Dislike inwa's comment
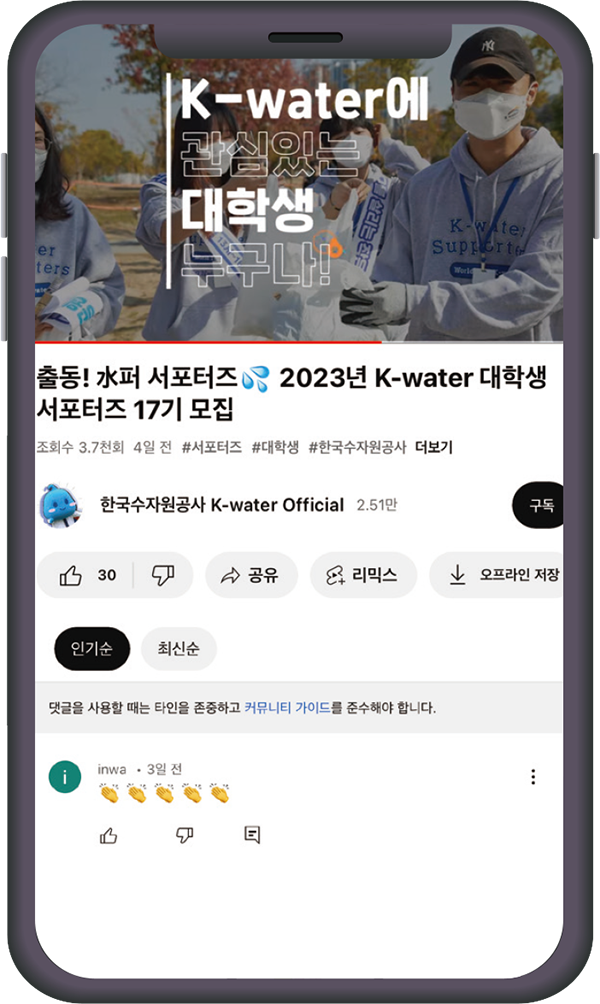The width and height of the screenshot is (600, 1004). tap(184, 835)
